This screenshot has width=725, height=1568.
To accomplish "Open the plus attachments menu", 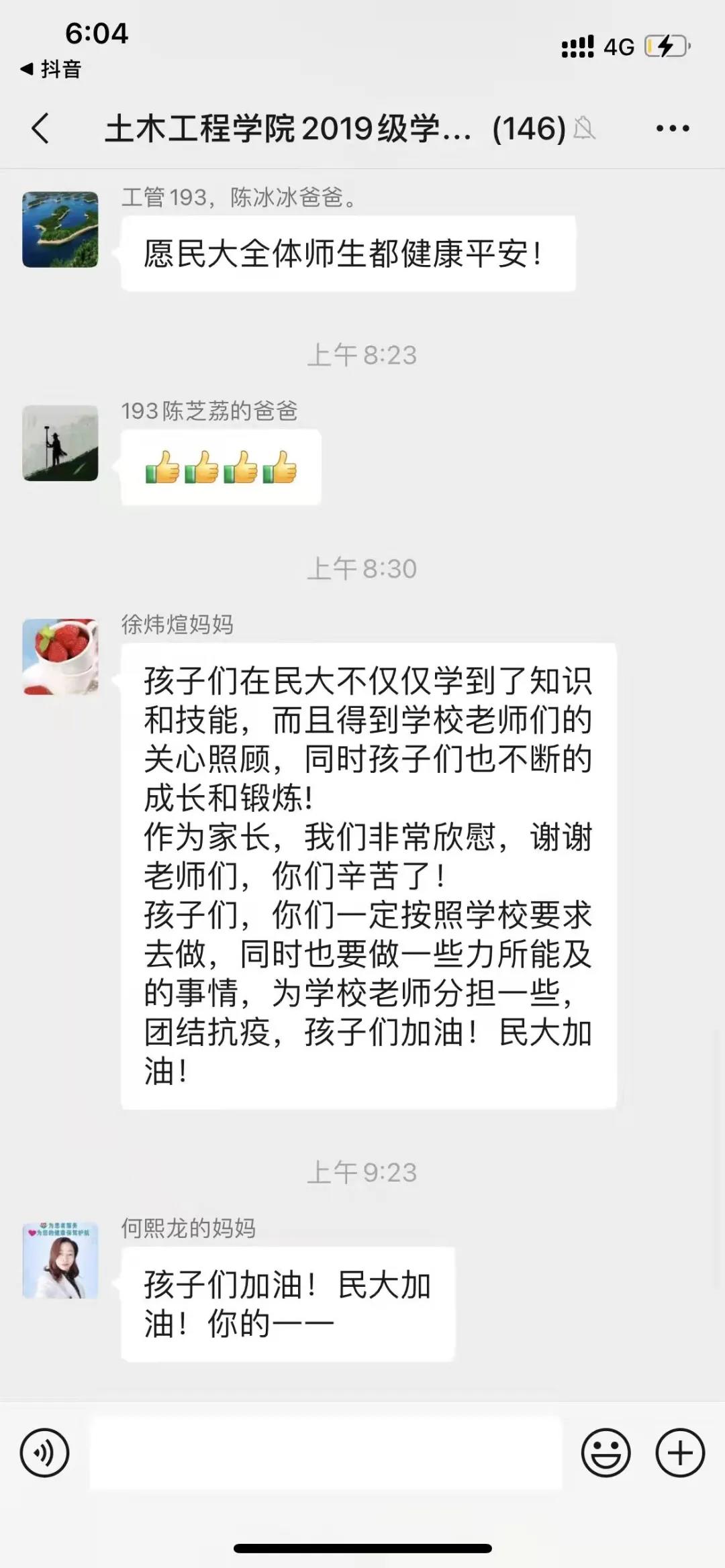I will tap(679, 1453).
